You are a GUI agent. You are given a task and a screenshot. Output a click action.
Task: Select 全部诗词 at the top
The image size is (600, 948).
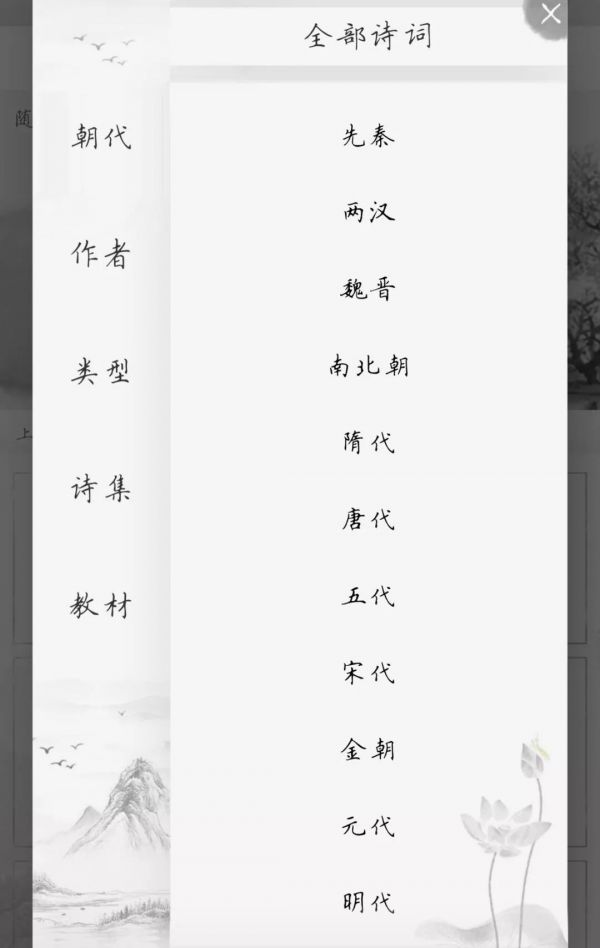pos(368,36)
